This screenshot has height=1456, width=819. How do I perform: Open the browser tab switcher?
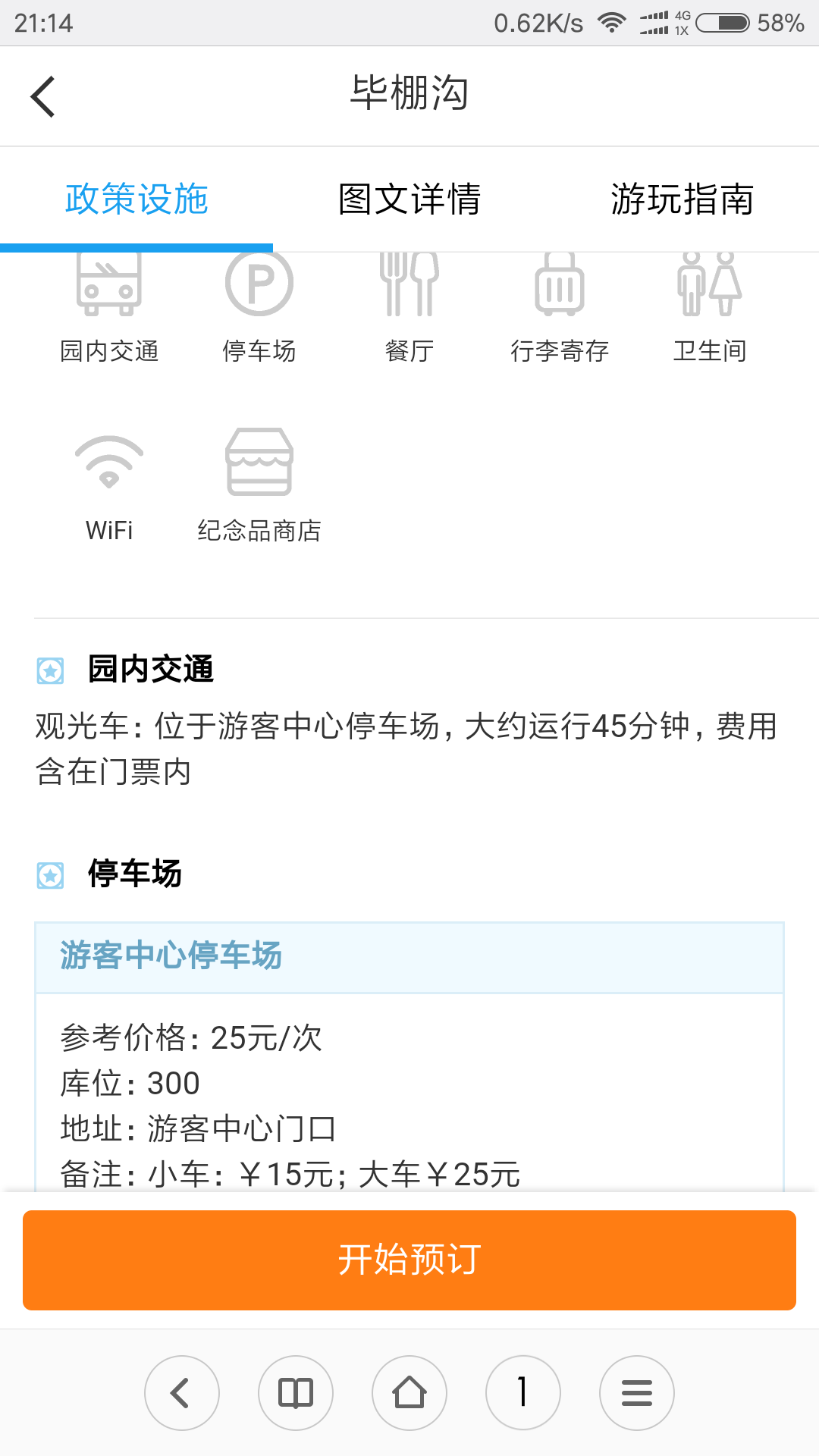tap(523, 1393)
